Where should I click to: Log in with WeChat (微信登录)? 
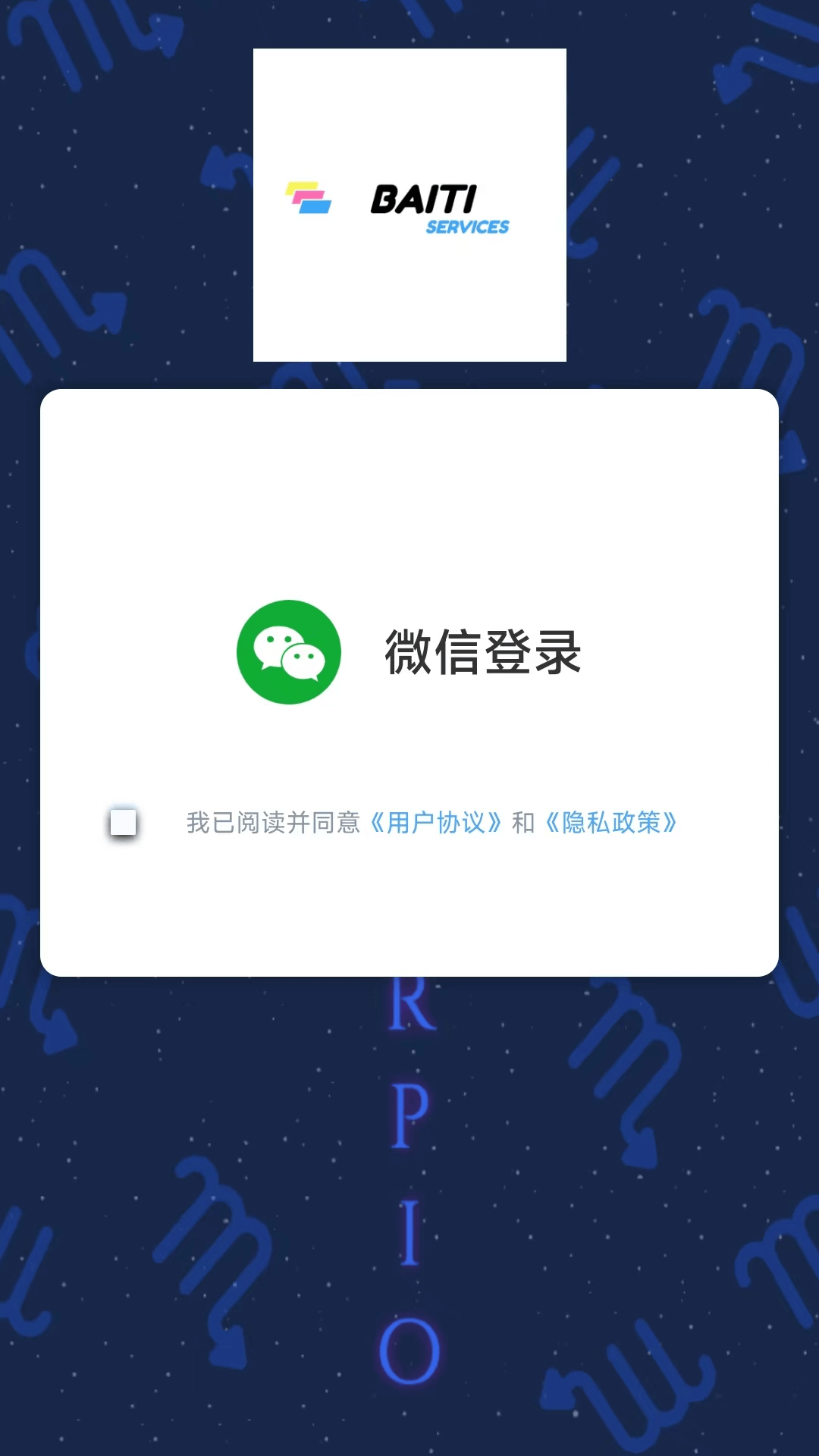coord(409,652)
